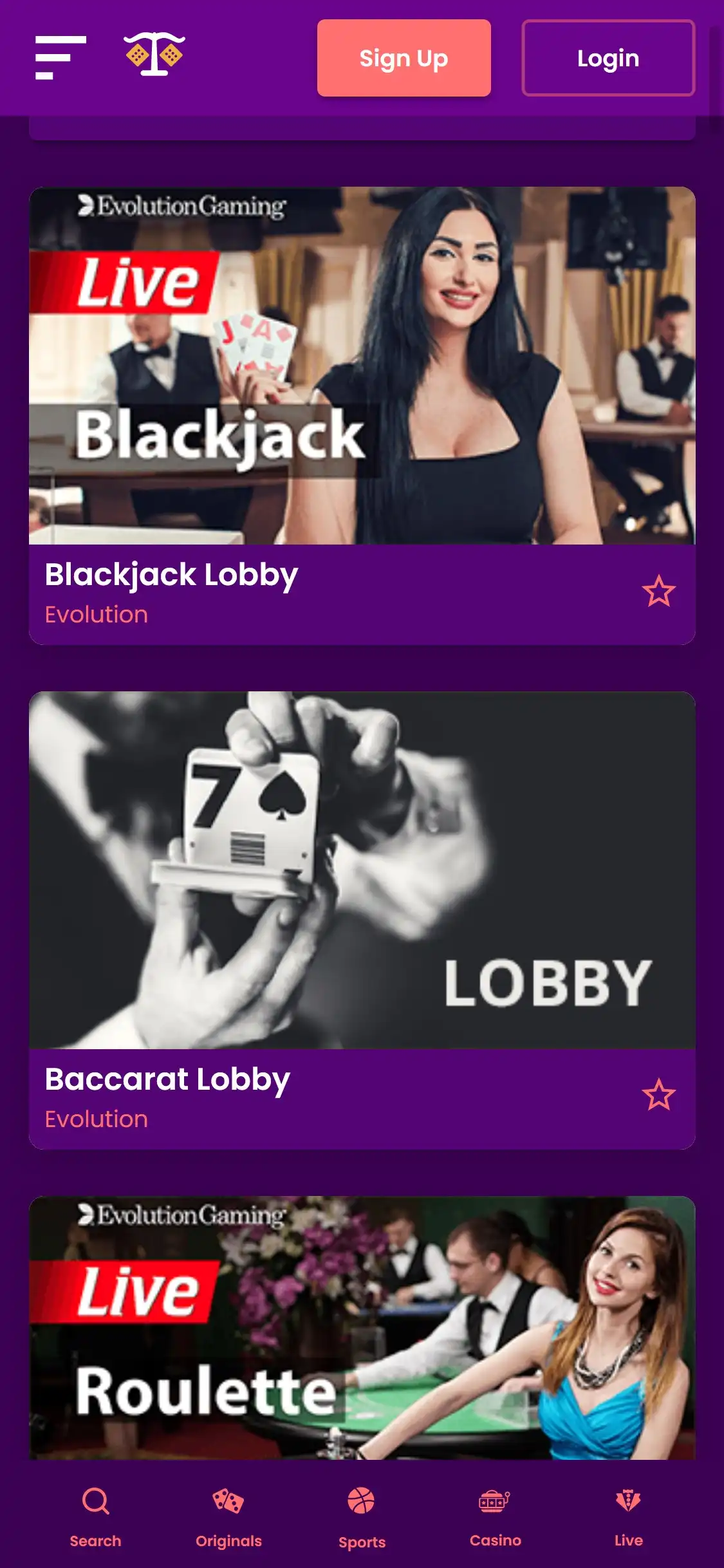Open the Login page
The image size is (724, 1568).
[x=608, y=58]
